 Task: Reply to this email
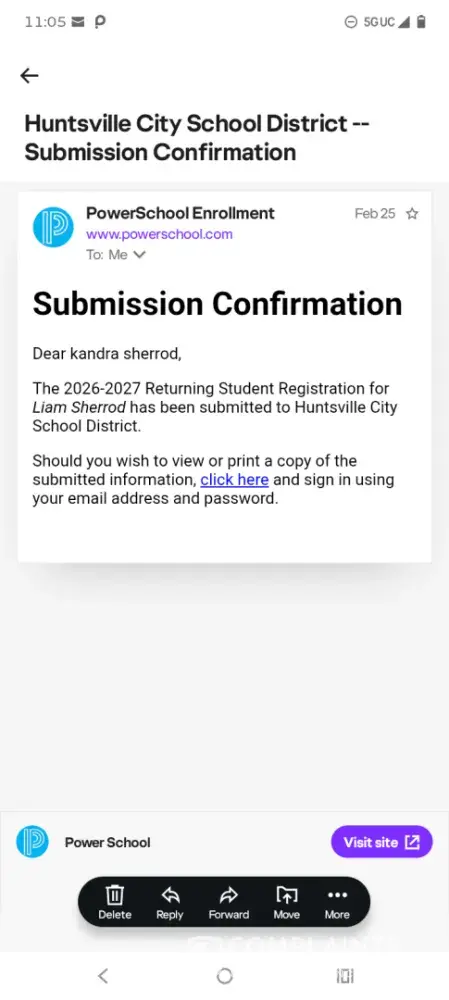tap(170, 902)
